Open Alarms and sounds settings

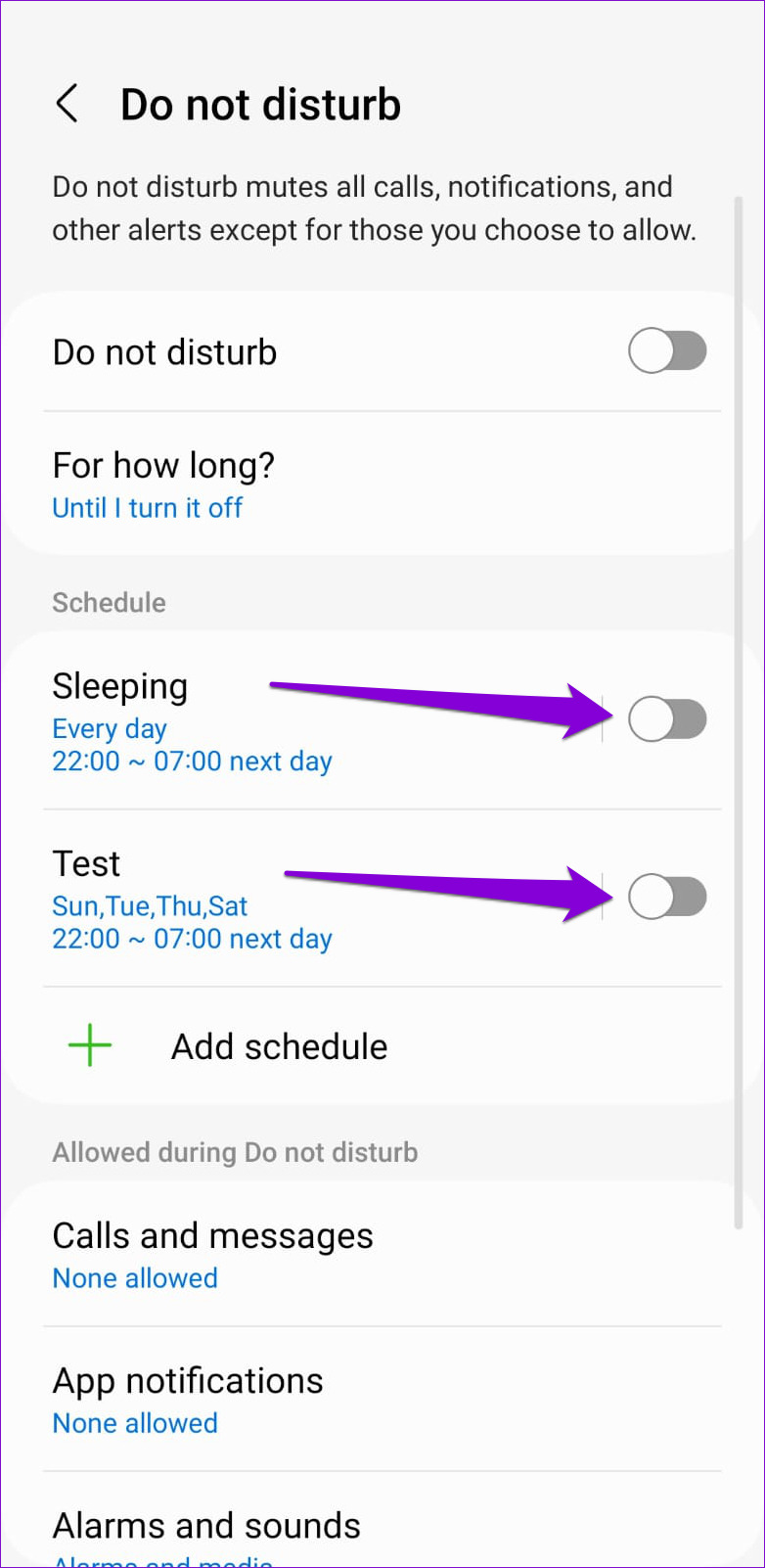coord(382,1521)
